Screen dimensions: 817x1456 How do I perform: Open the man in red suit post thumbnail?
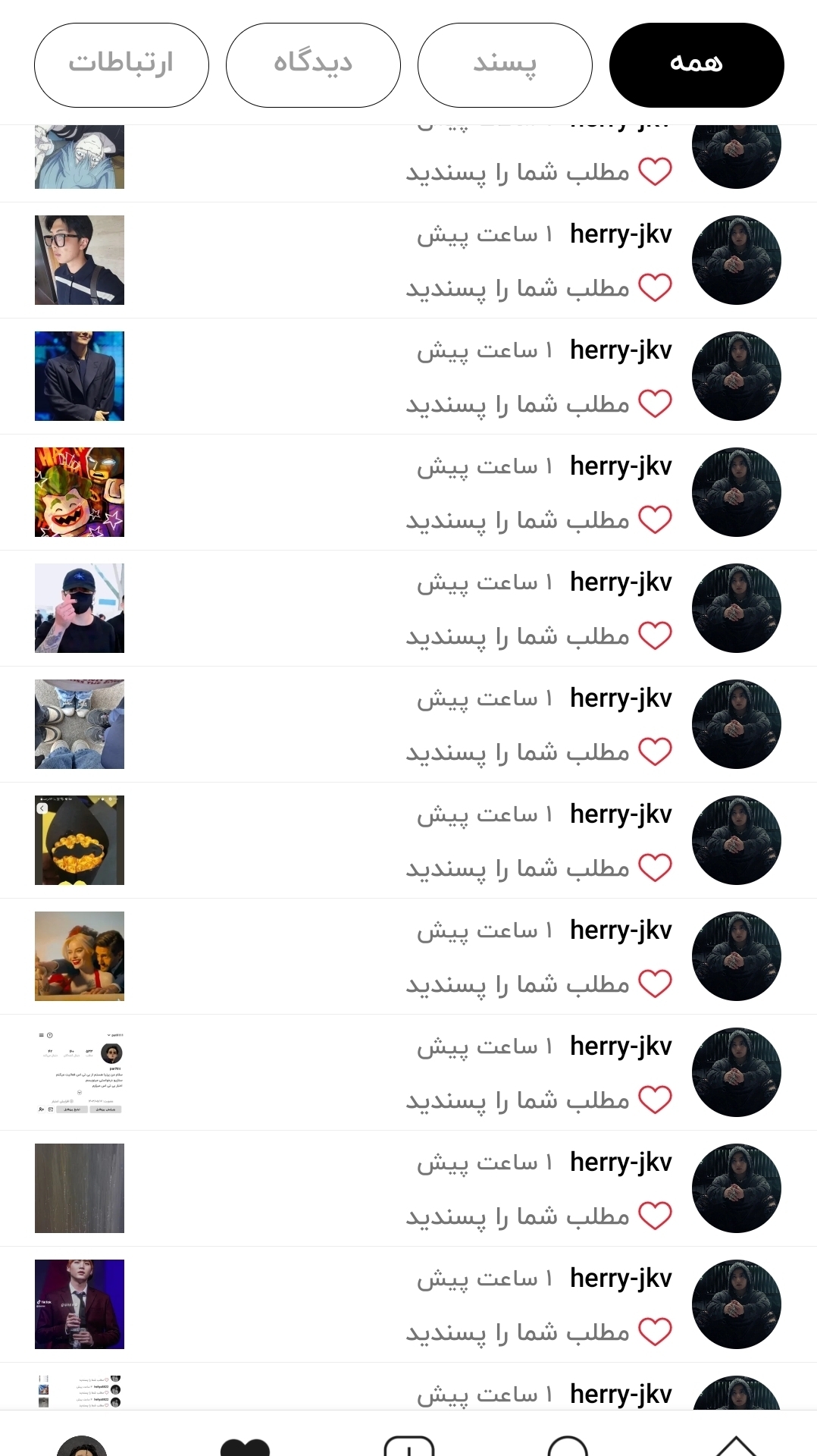[x=80, y=1304]
